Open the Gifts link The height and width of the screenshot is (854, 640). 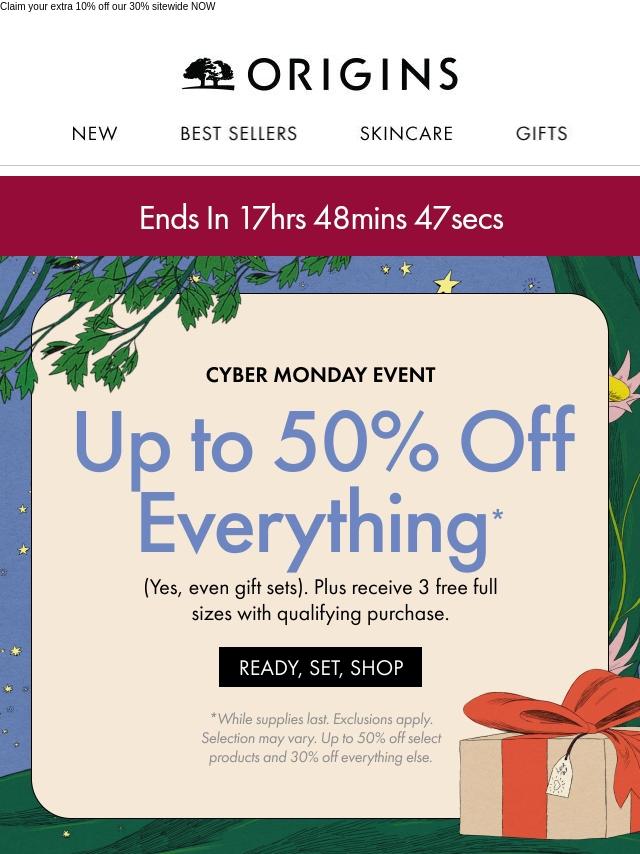pyautogui.click(x=541, y=133)
